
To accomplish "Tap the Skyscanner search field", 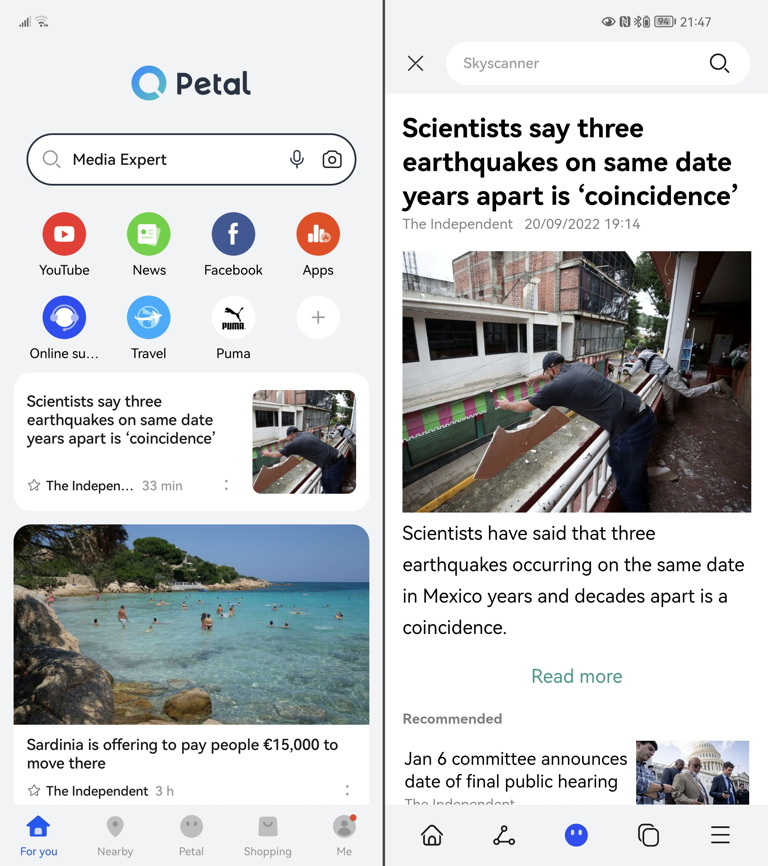I will coord(598,64).
